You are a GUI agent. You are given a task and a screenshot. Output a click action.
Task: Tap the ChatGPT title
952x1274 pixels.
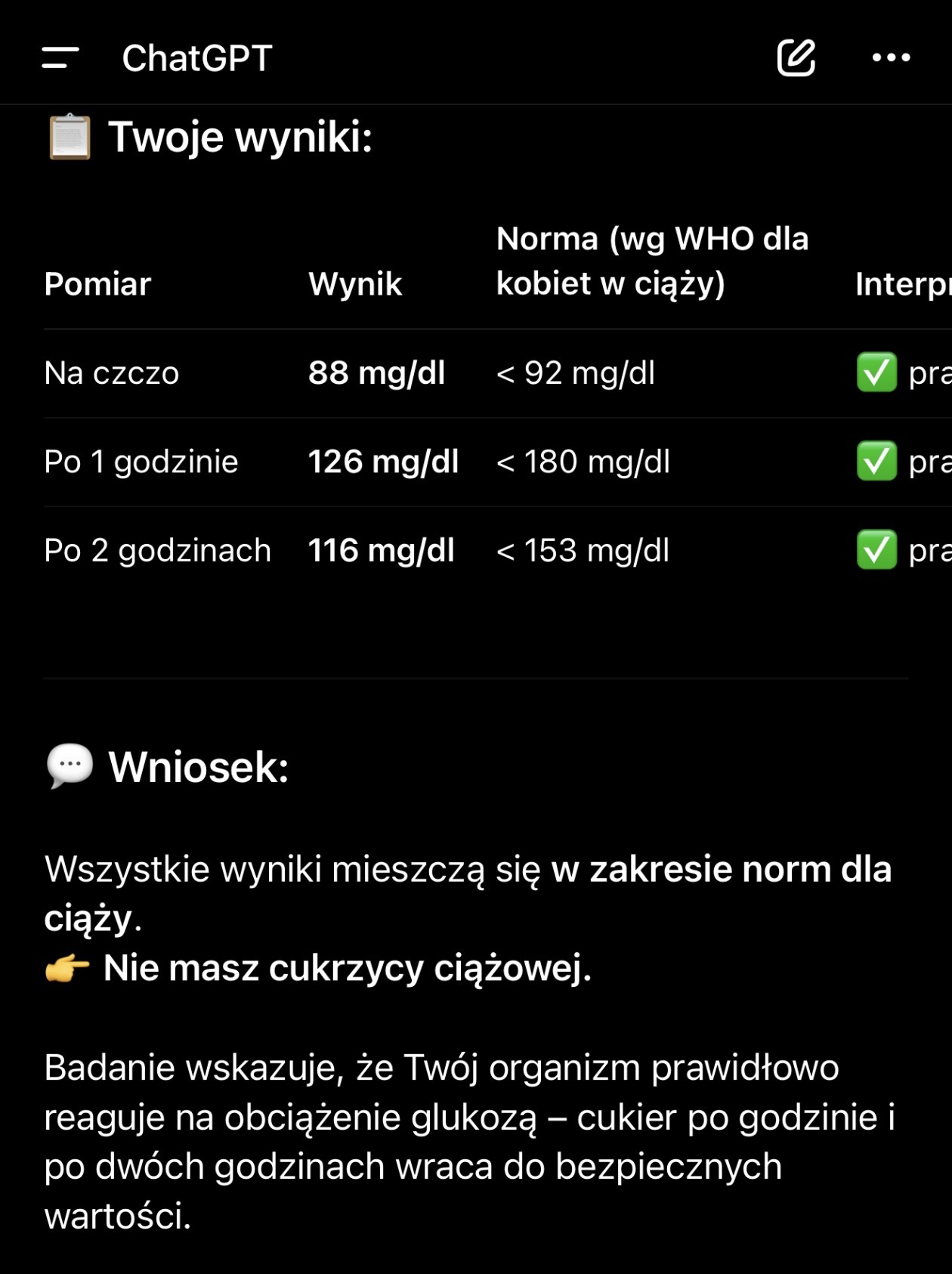tap(196, 58)
